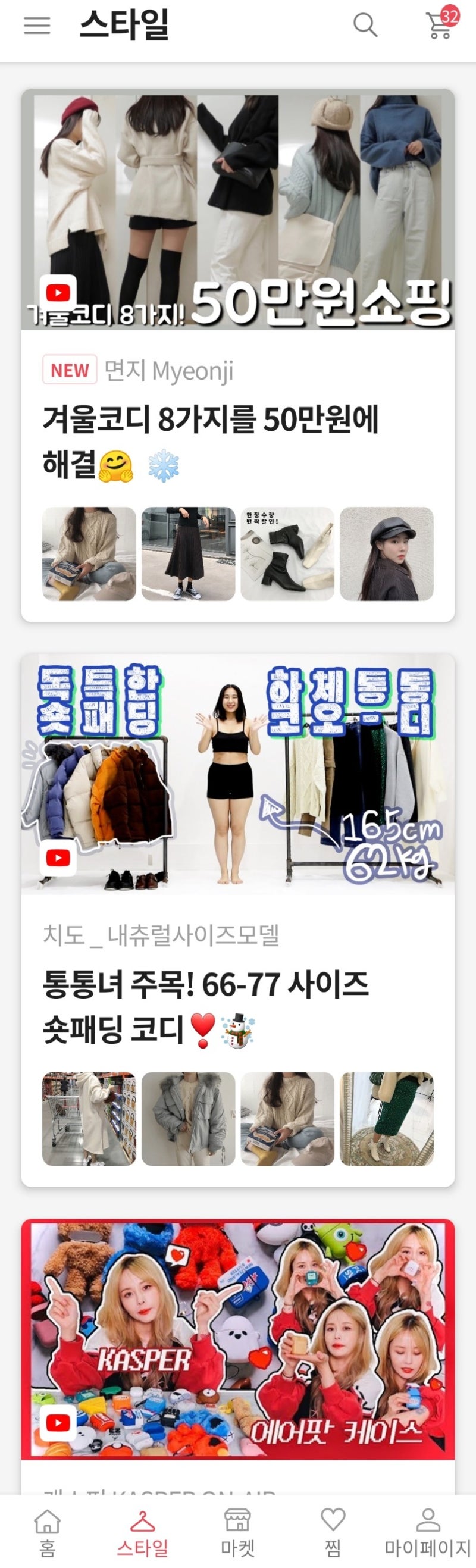Go to the 홈 tab
476x1568 pixels.
point(48,1533)
